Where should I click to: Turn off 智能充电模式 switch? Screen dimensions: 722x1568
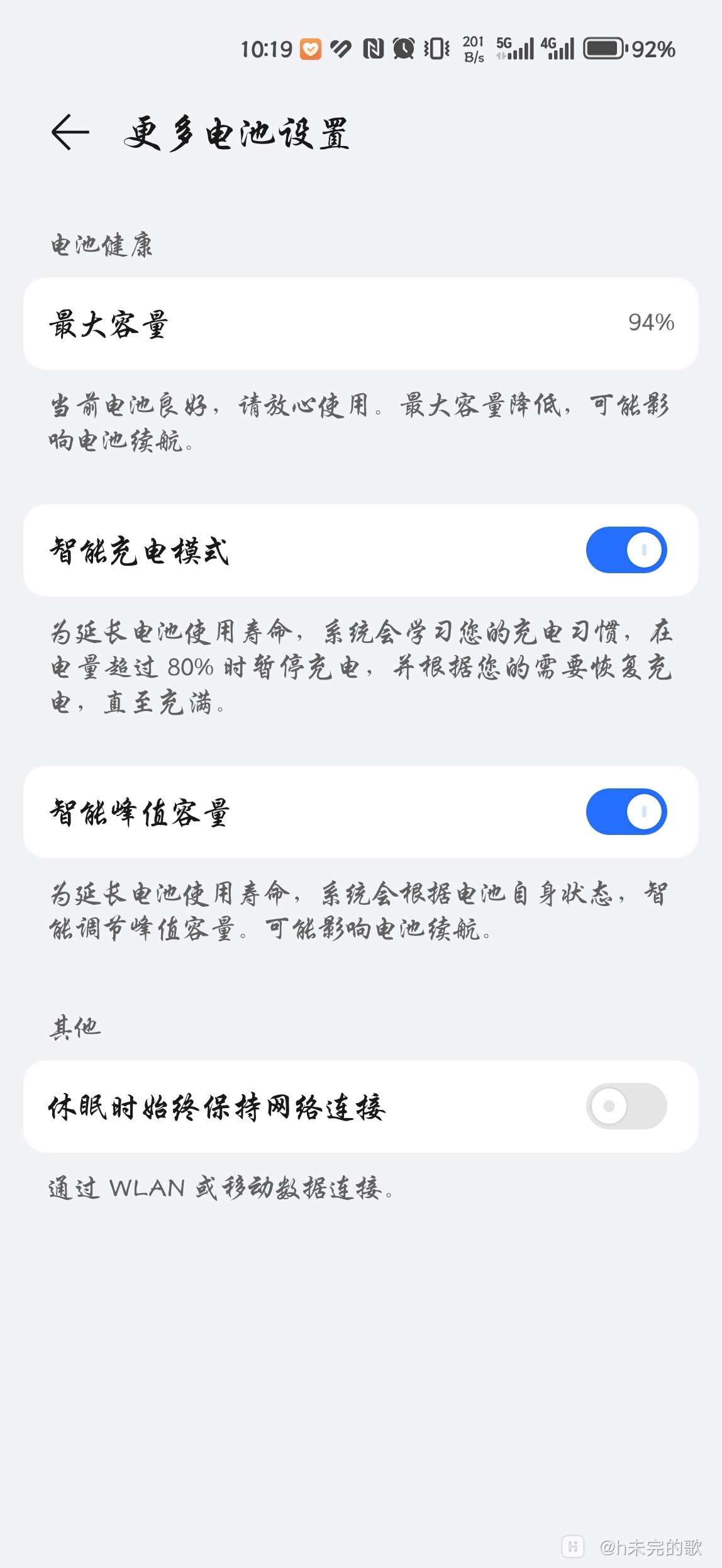(626, 551)
